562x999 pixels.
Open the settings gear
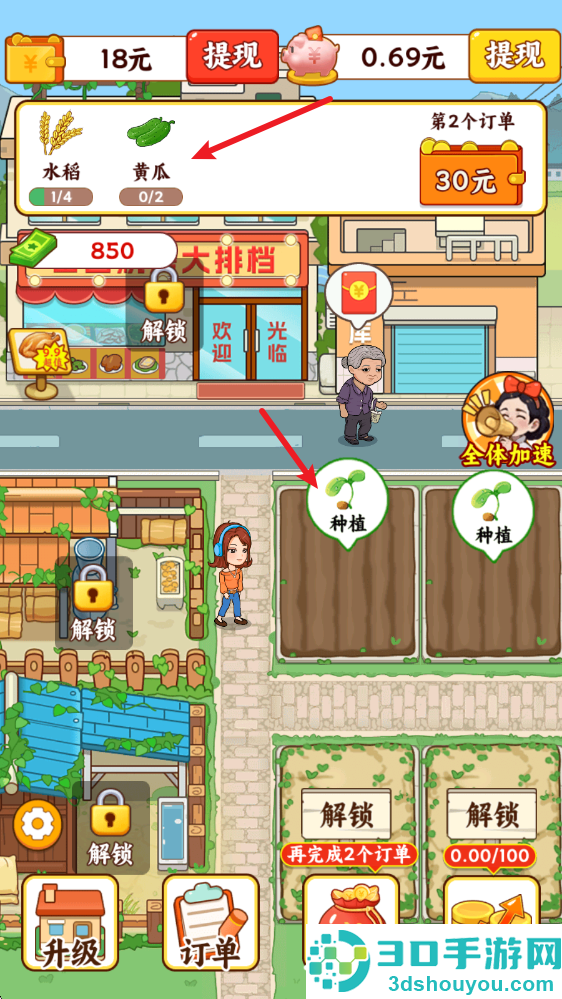37,824
